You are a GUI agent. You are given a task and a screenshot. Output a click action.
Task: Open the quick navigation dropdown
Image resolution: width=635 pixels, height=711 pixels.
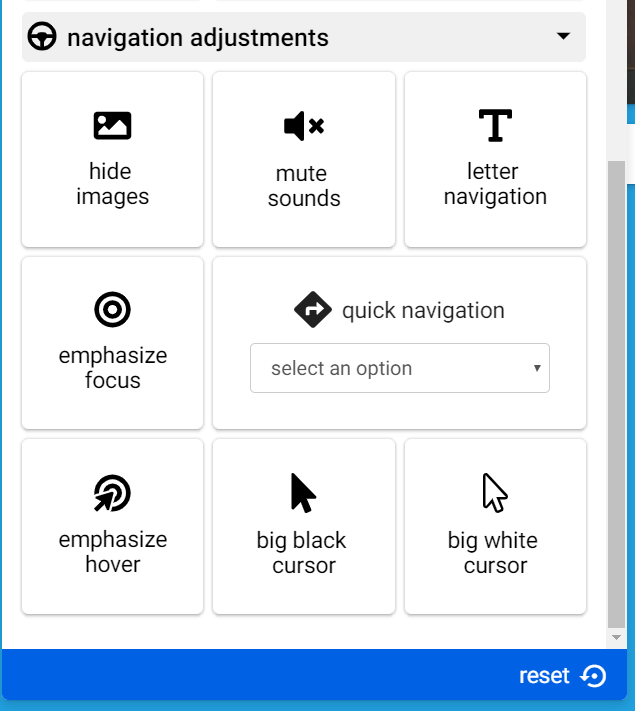pyautogui.click(x=399, y=368)
